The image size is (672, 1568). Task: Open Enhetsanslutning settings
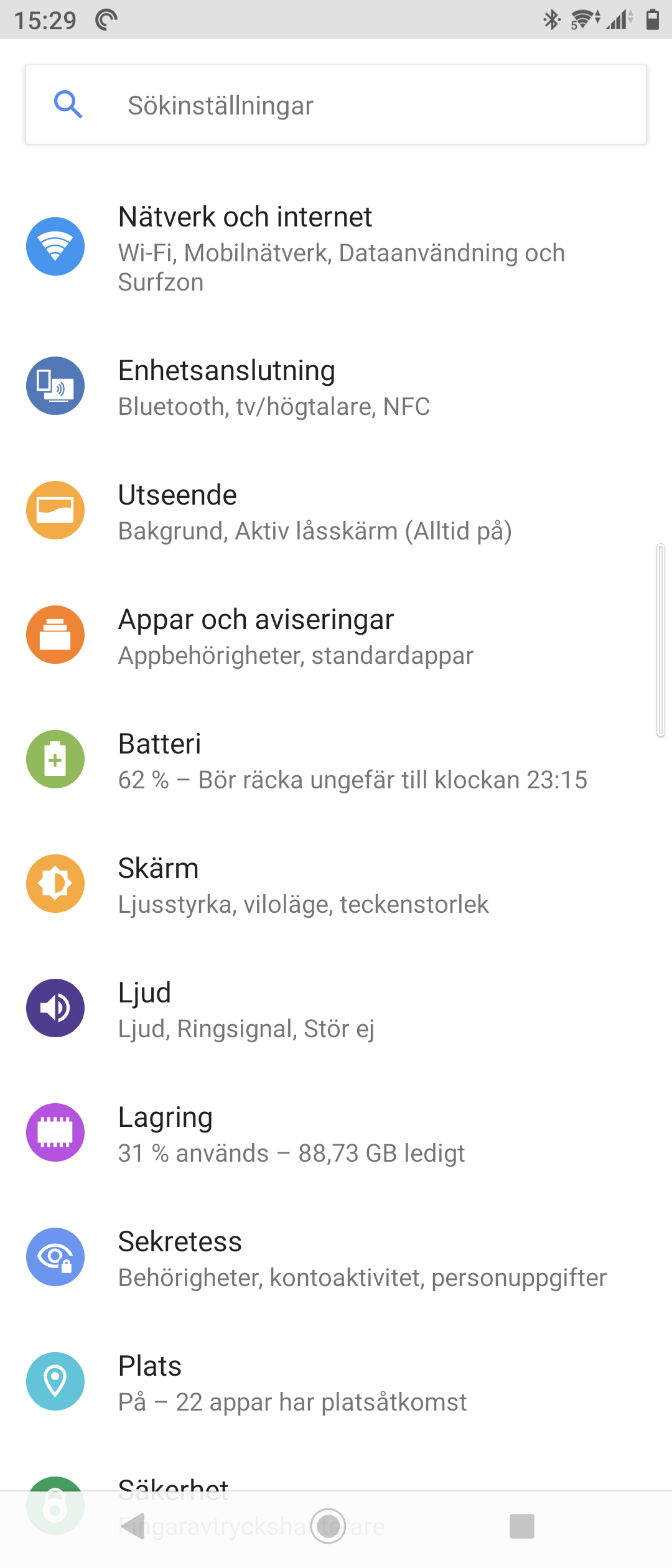336,387
